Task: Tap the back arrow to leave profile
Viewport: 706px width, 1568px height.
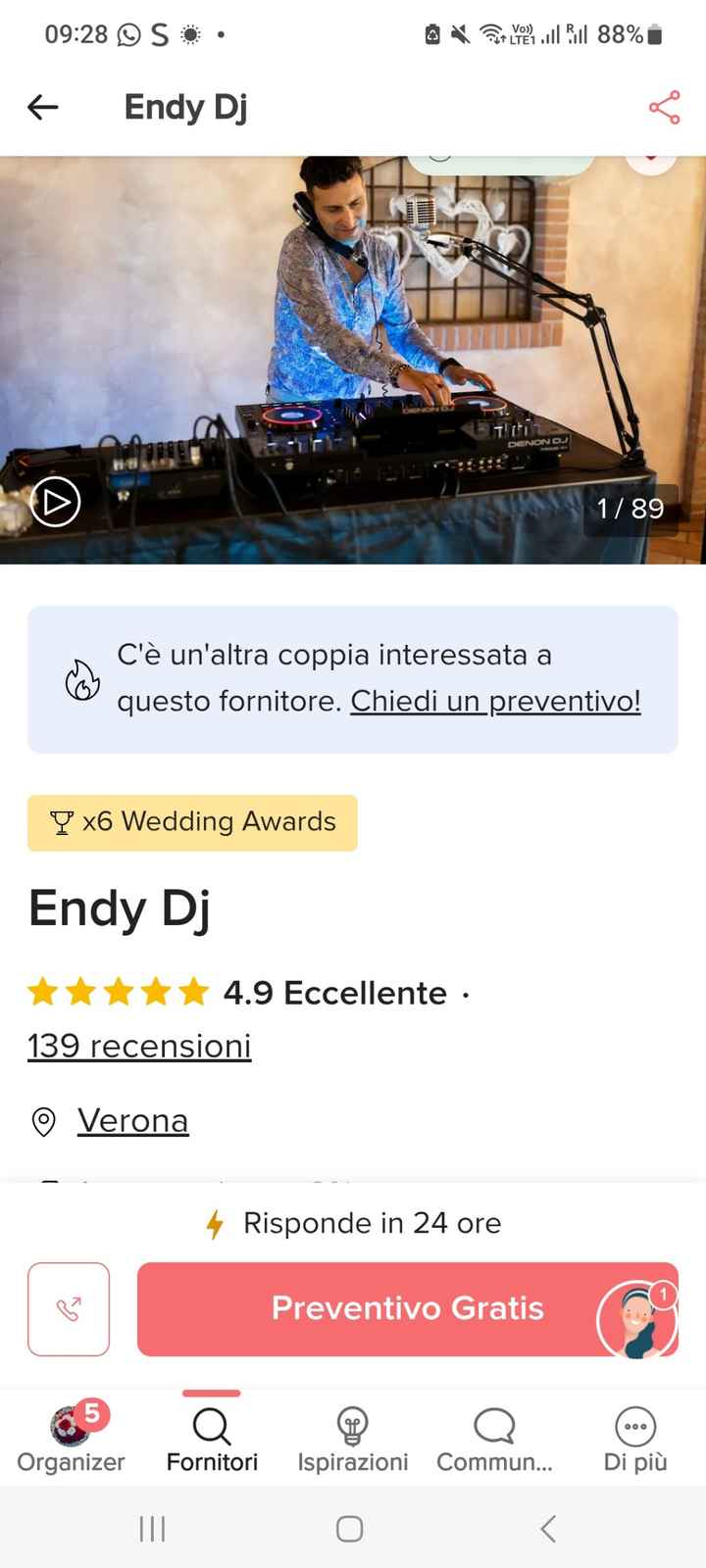Action: [x=42, y=107]
